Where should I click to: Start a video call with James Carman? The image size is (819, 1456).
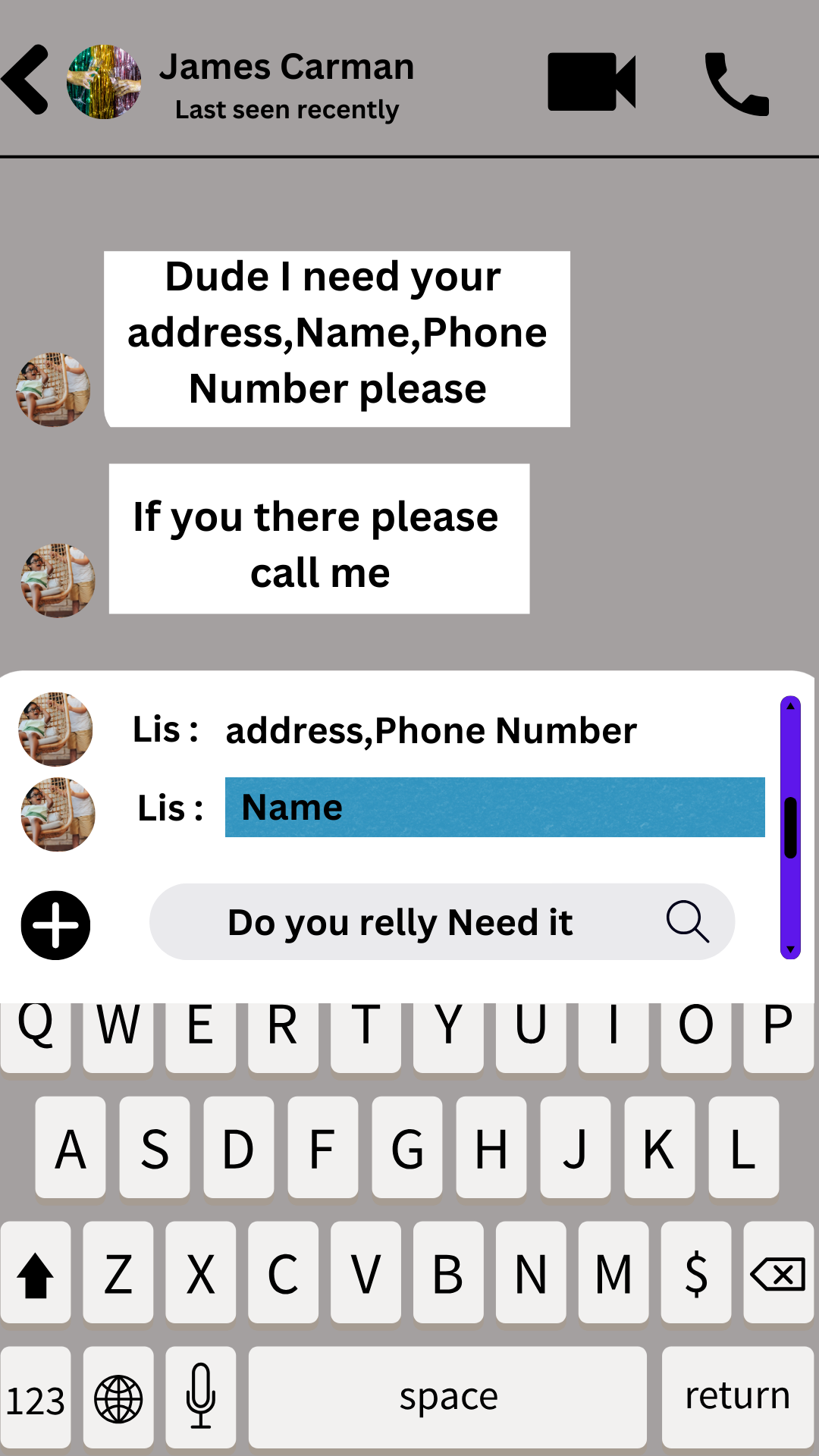591,82
